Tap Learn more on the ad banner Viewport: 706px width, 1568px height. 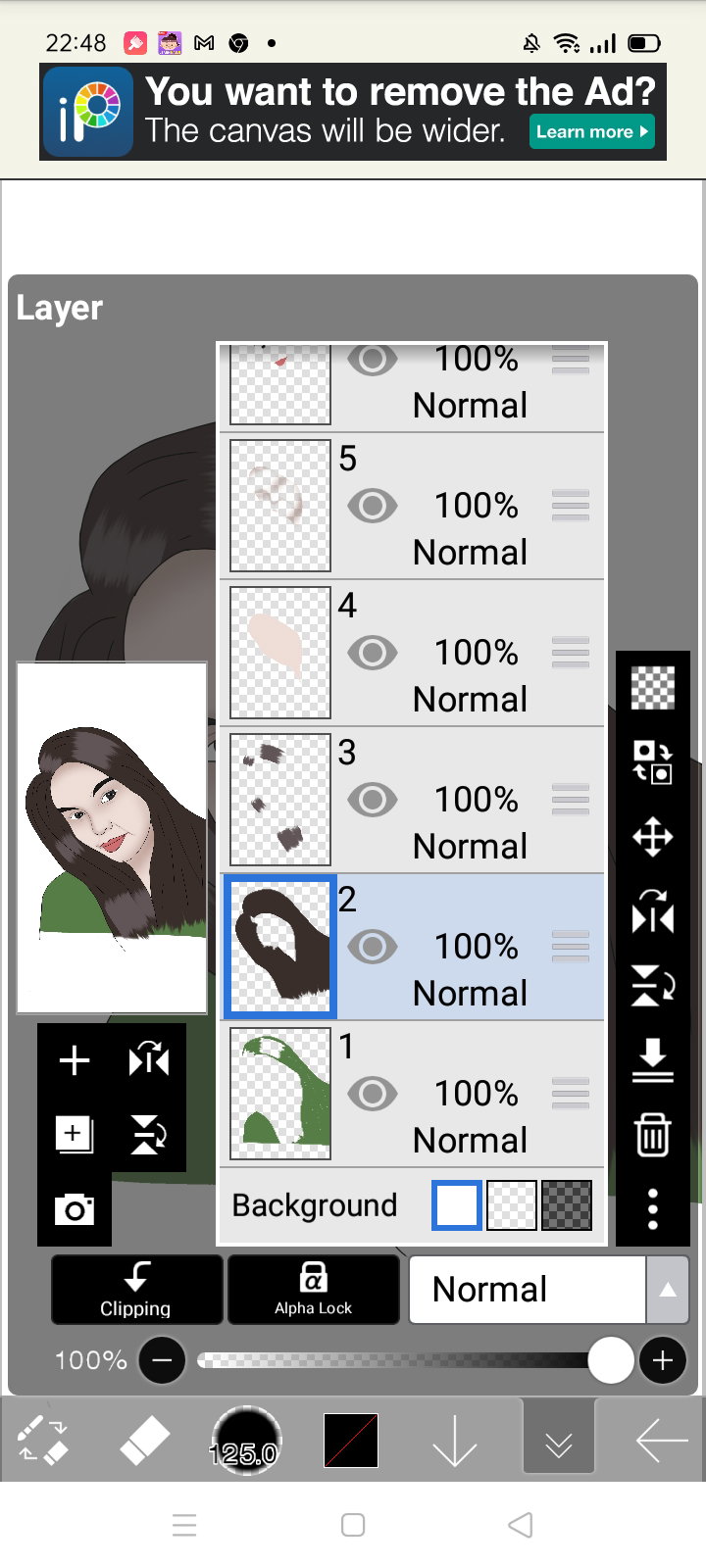[591, 131]
